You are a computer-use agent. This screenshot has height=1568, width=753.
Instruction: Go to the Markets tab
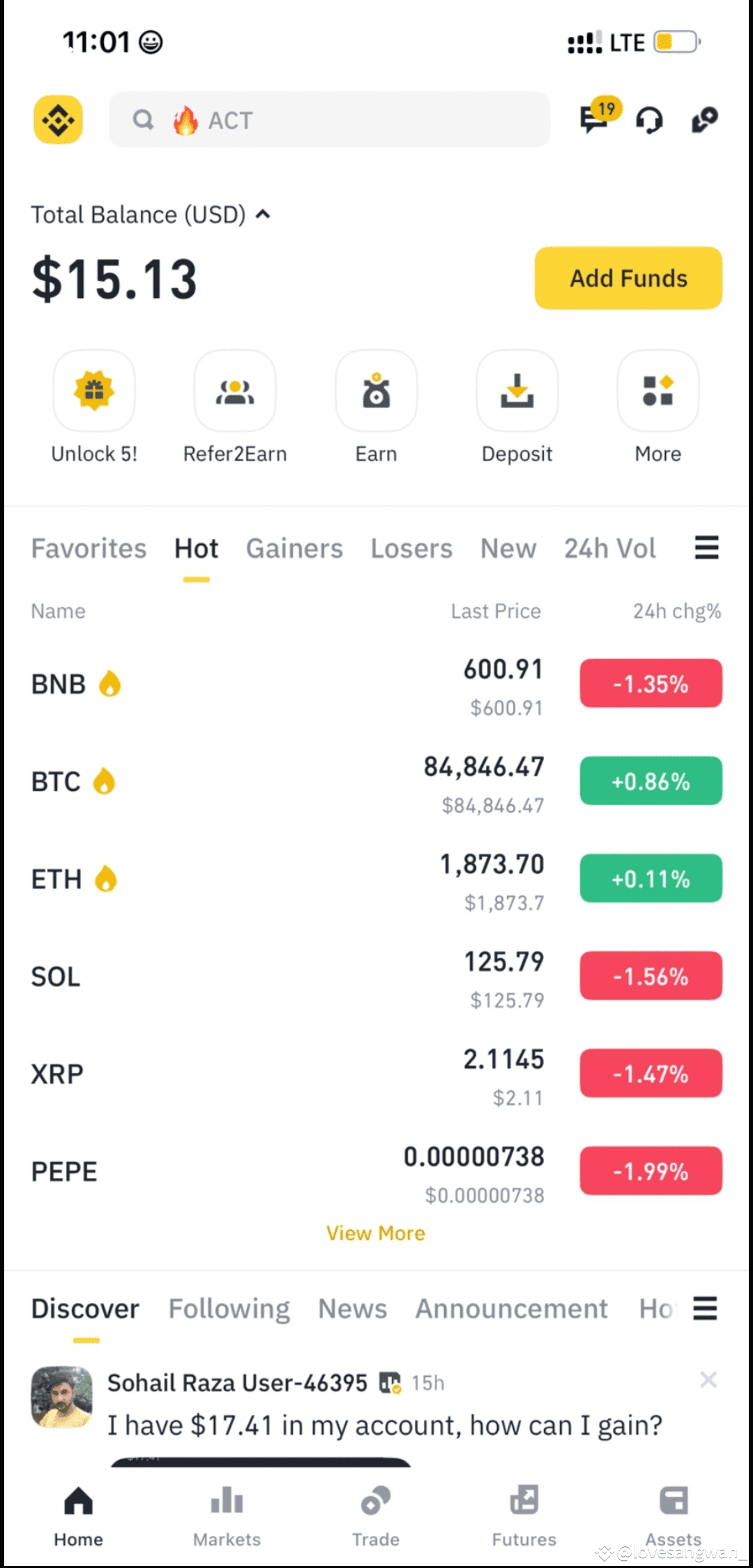[227, 1515]
